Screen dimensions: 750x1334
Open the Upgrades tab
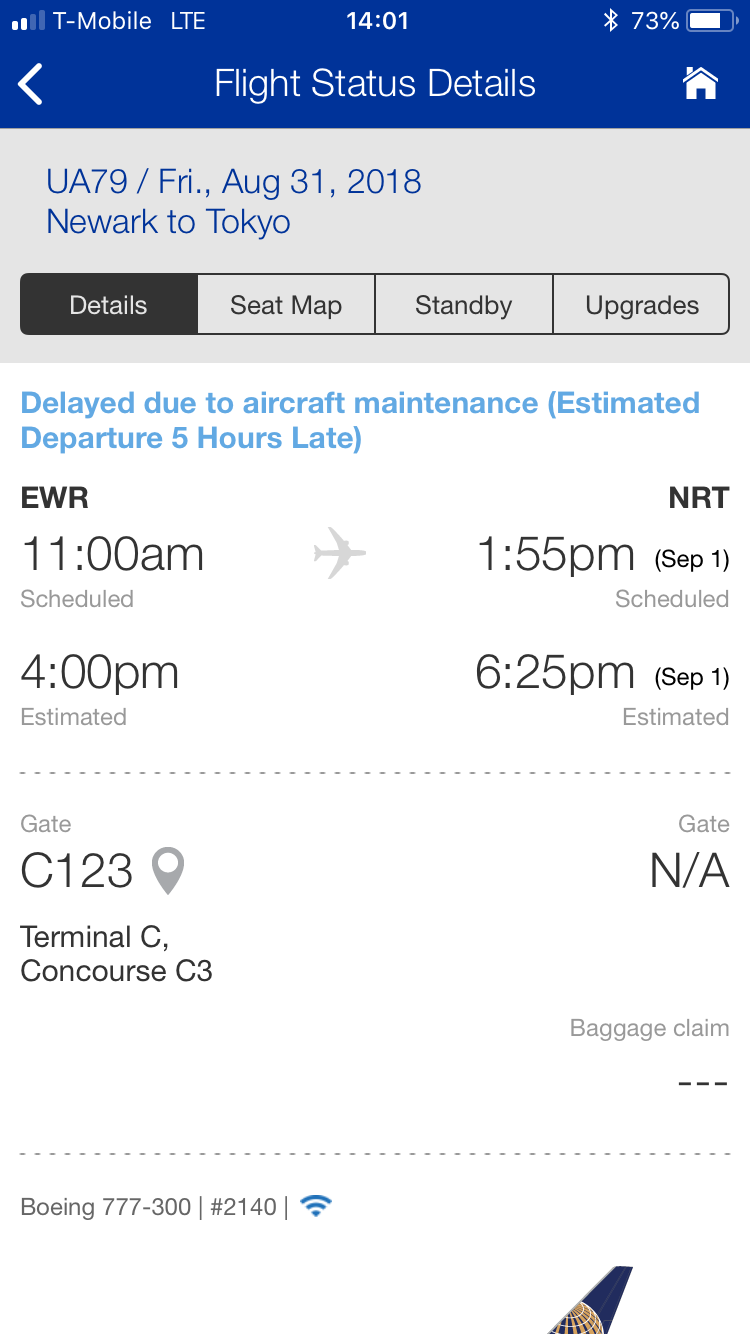[x=641, y=305]
